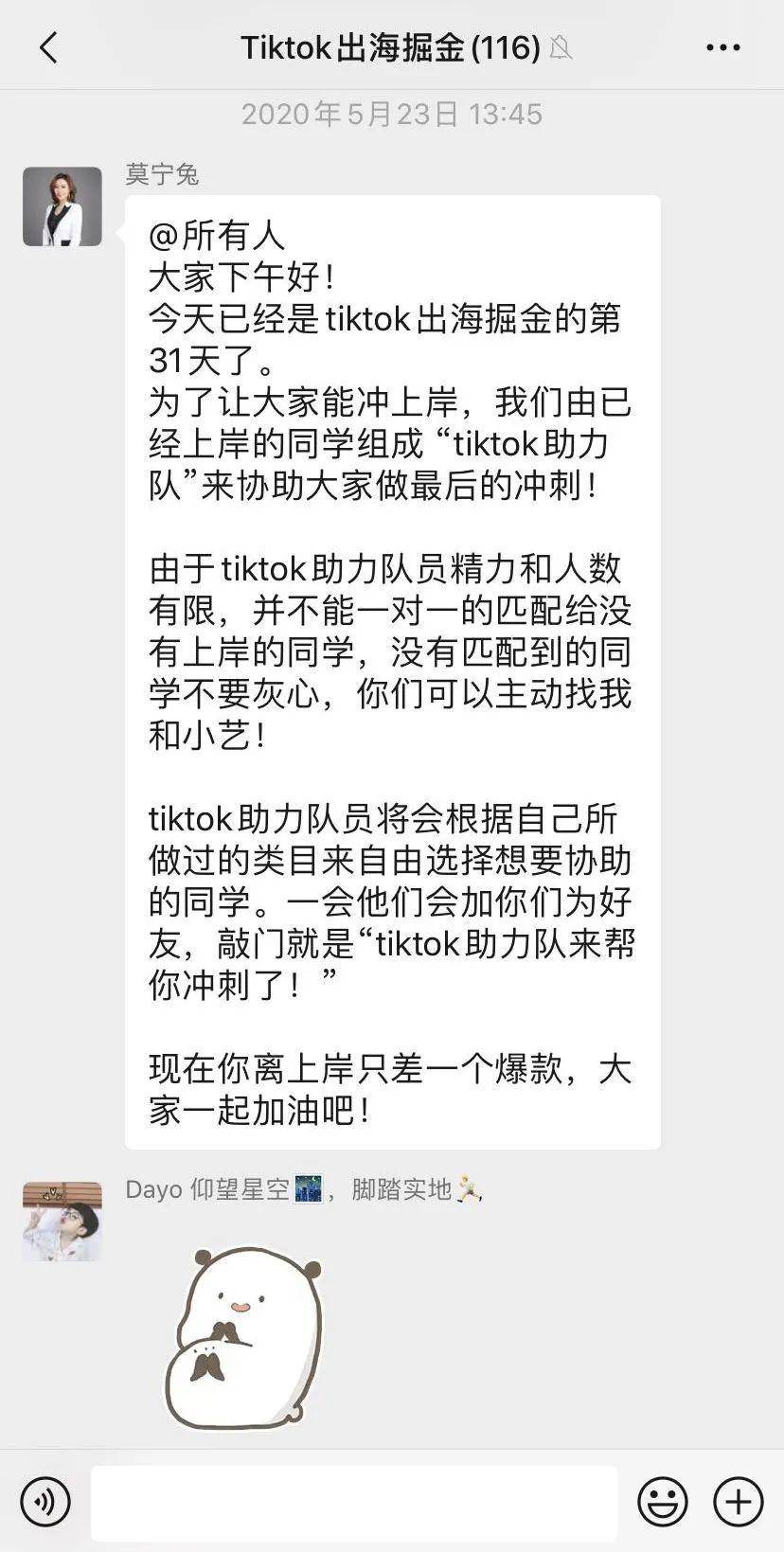Open the three-dot chat info menu
The width and height of the screenshot is (784, 1552).
(723, 47)
